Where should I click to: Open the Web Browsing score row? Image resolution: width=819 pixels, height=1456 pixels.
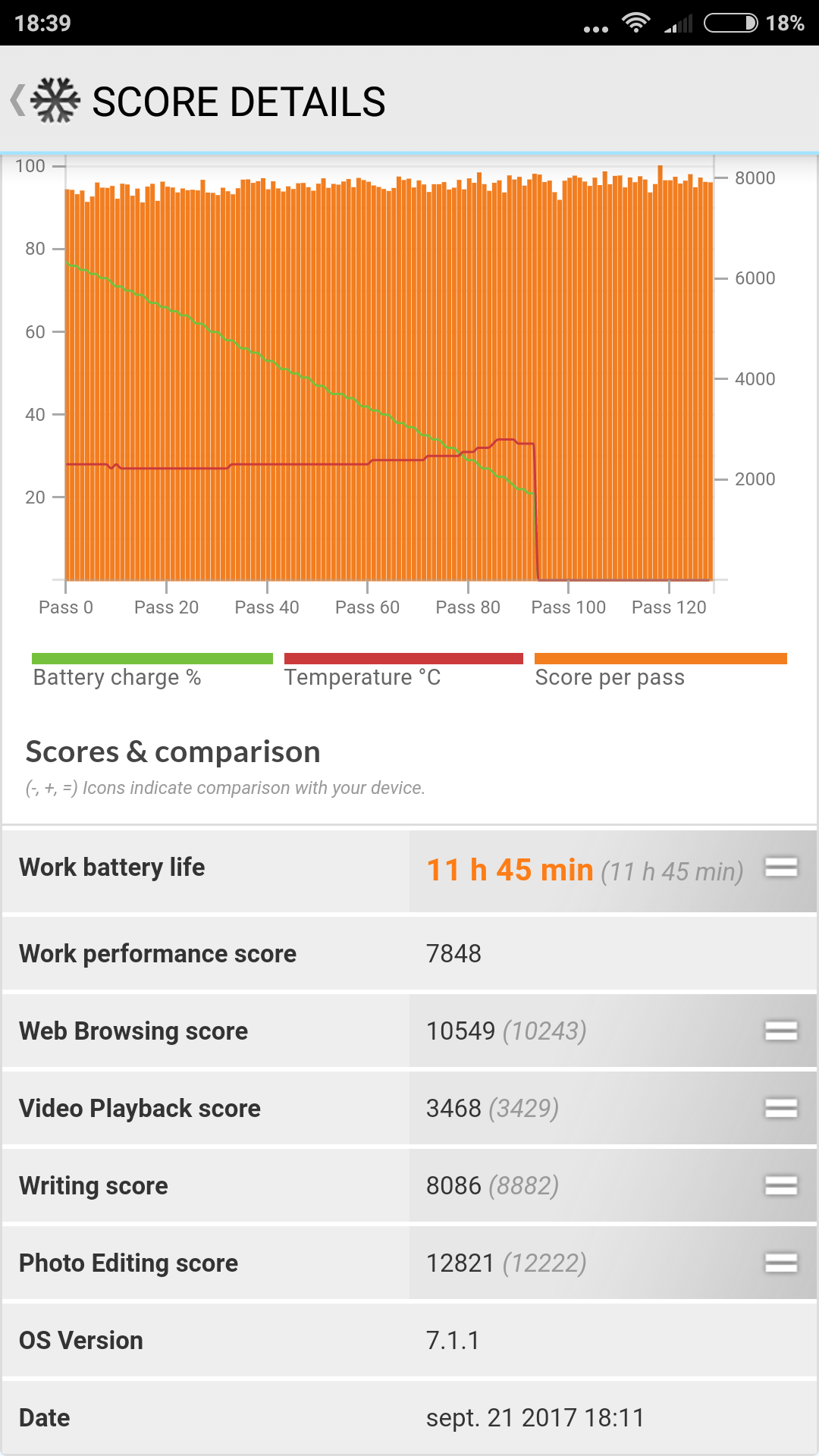click(409, 1031)
